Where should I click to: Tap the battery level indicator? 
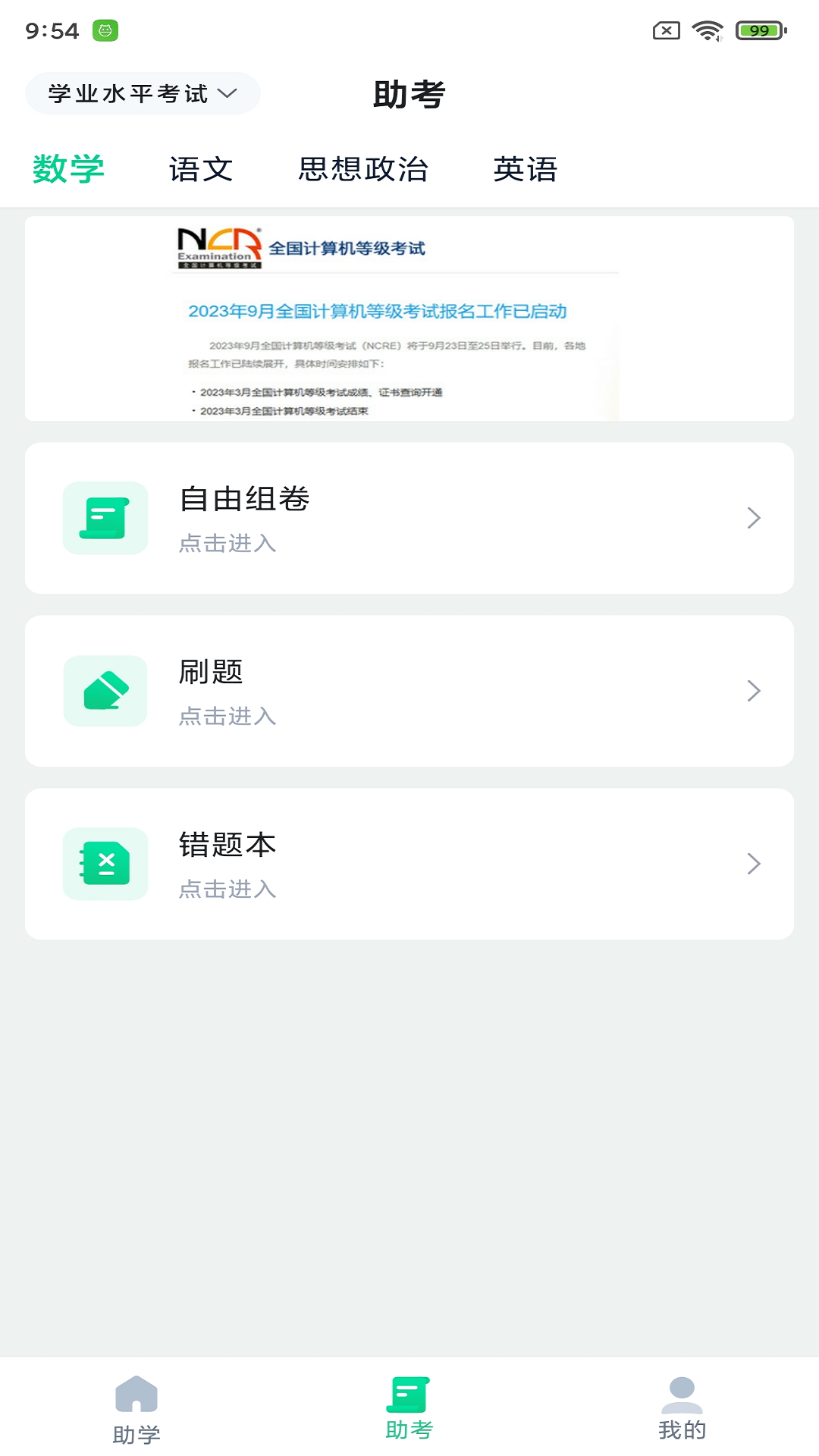point(757,31)
